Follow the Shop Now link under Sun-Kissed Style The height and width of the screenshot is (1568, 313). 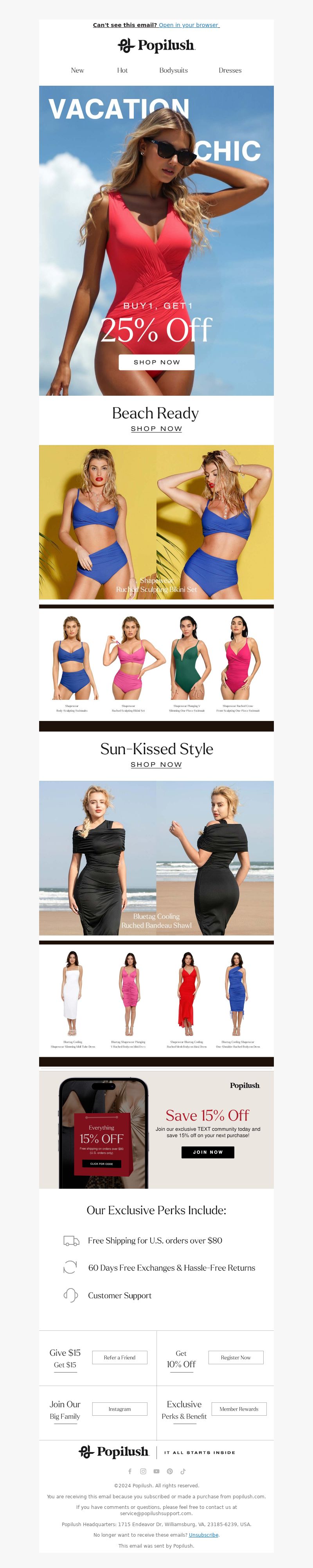pyautogui.click(x=156, y=764)
